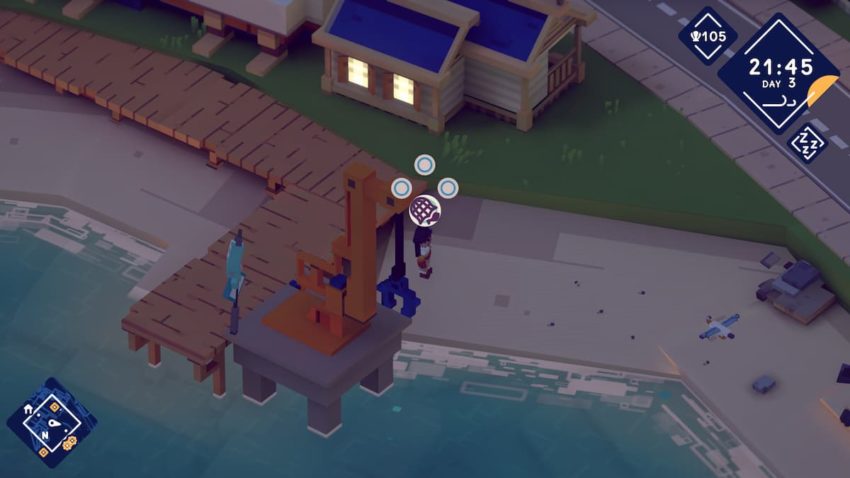Open the minimap in the corner

[x=52, y=422]
